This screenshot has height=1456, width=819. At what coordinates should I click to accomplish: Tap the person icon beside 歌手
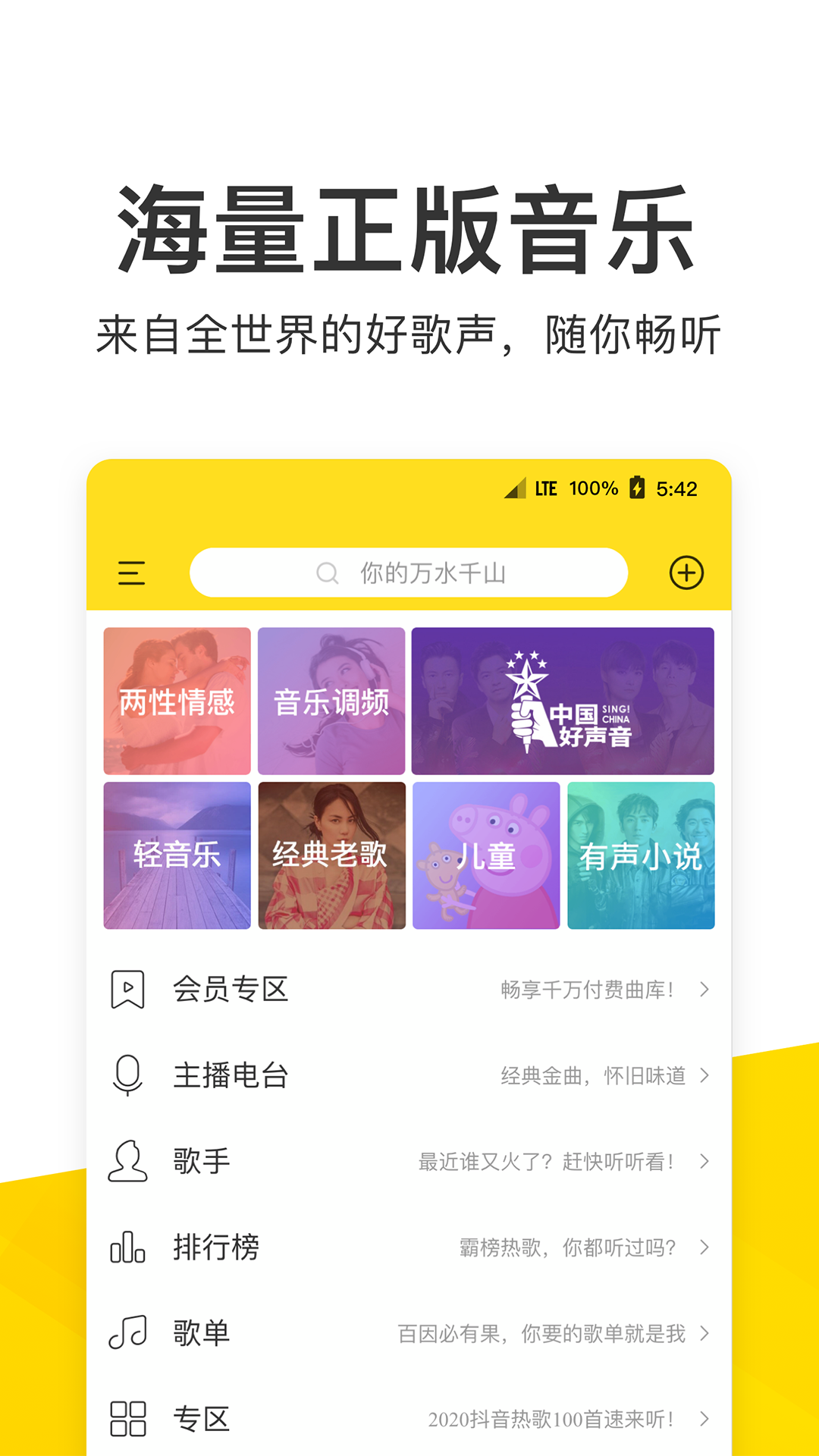point(127,1160)
